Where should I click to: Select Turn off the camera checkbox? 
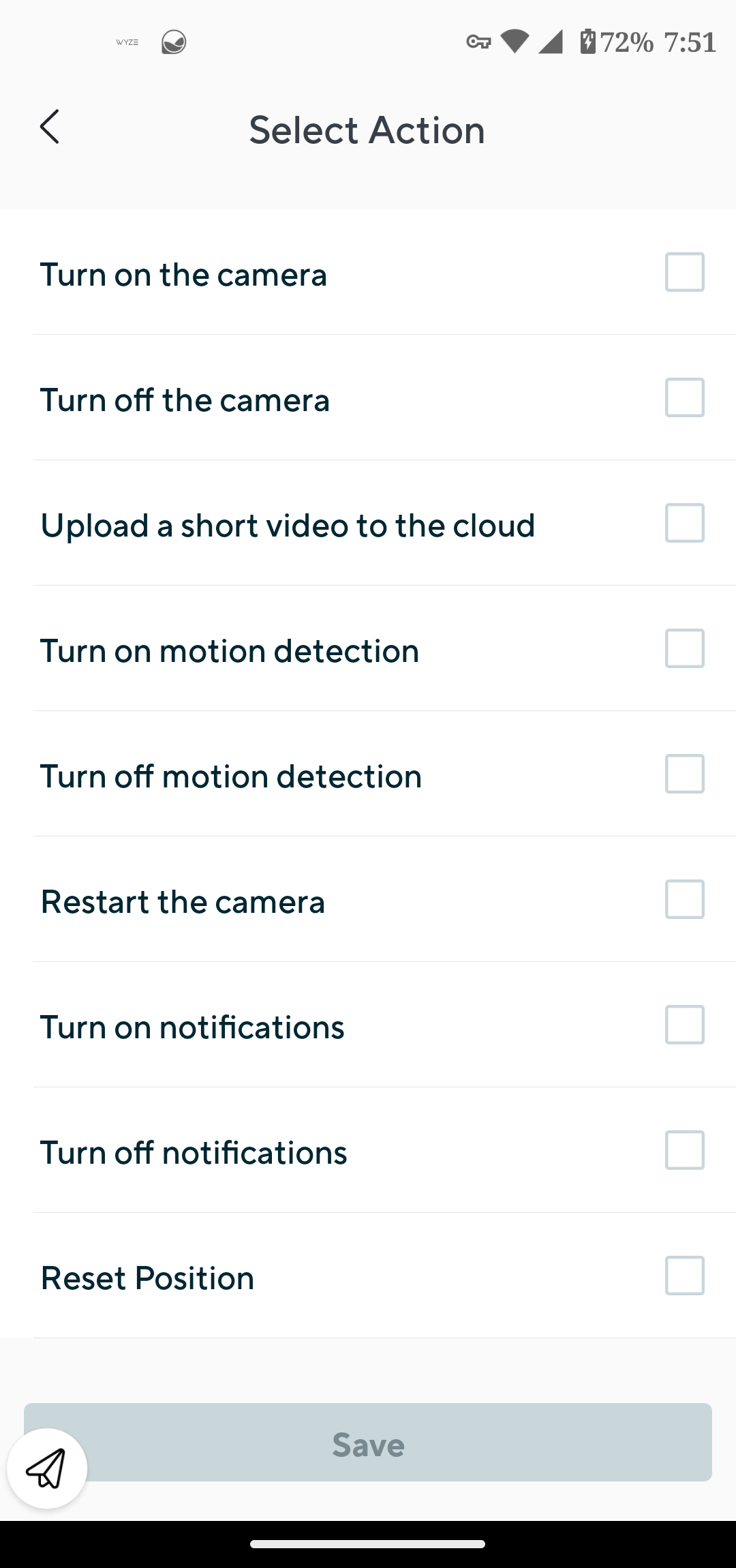[x=684, y=397]
